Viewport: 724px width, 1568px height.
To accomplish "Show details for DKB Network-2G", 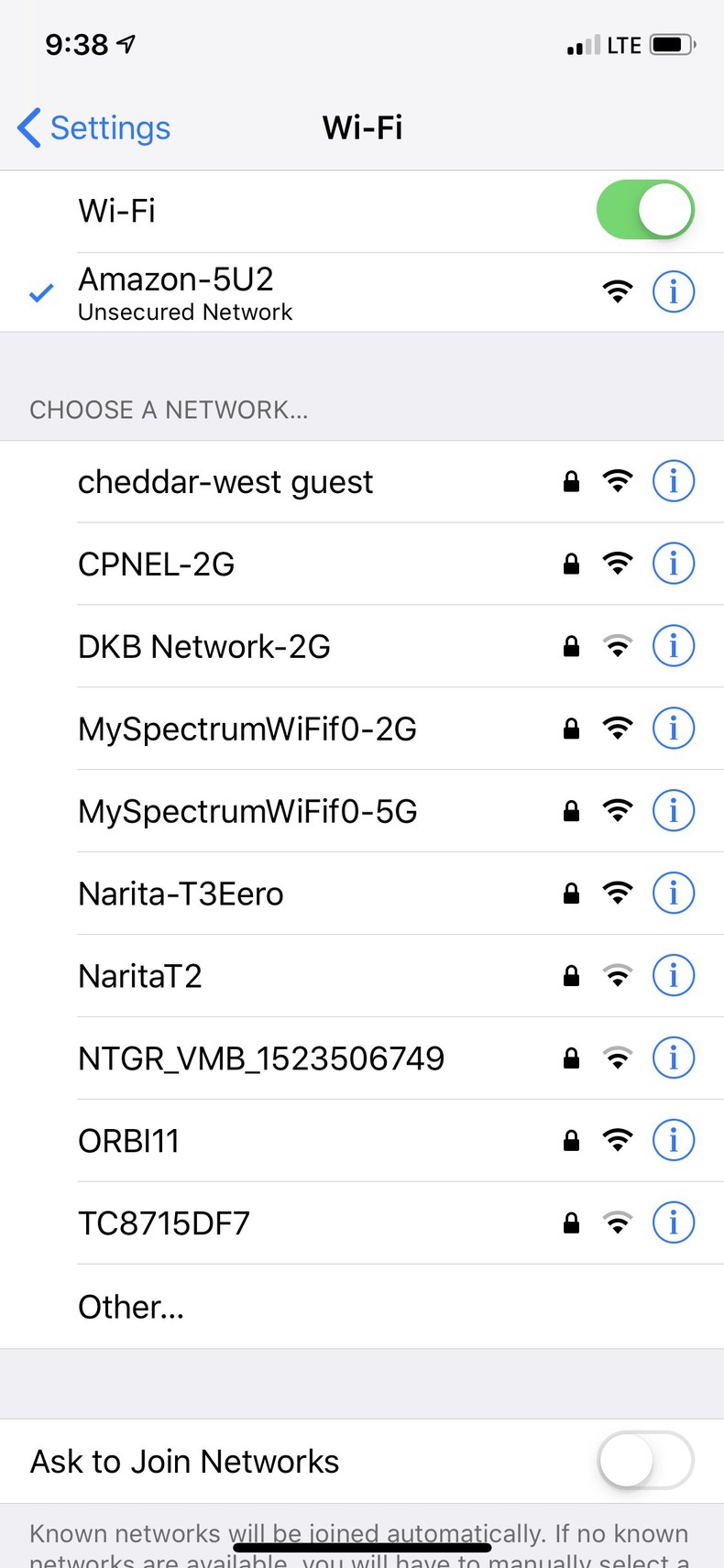I will click(x=673, y=646).
